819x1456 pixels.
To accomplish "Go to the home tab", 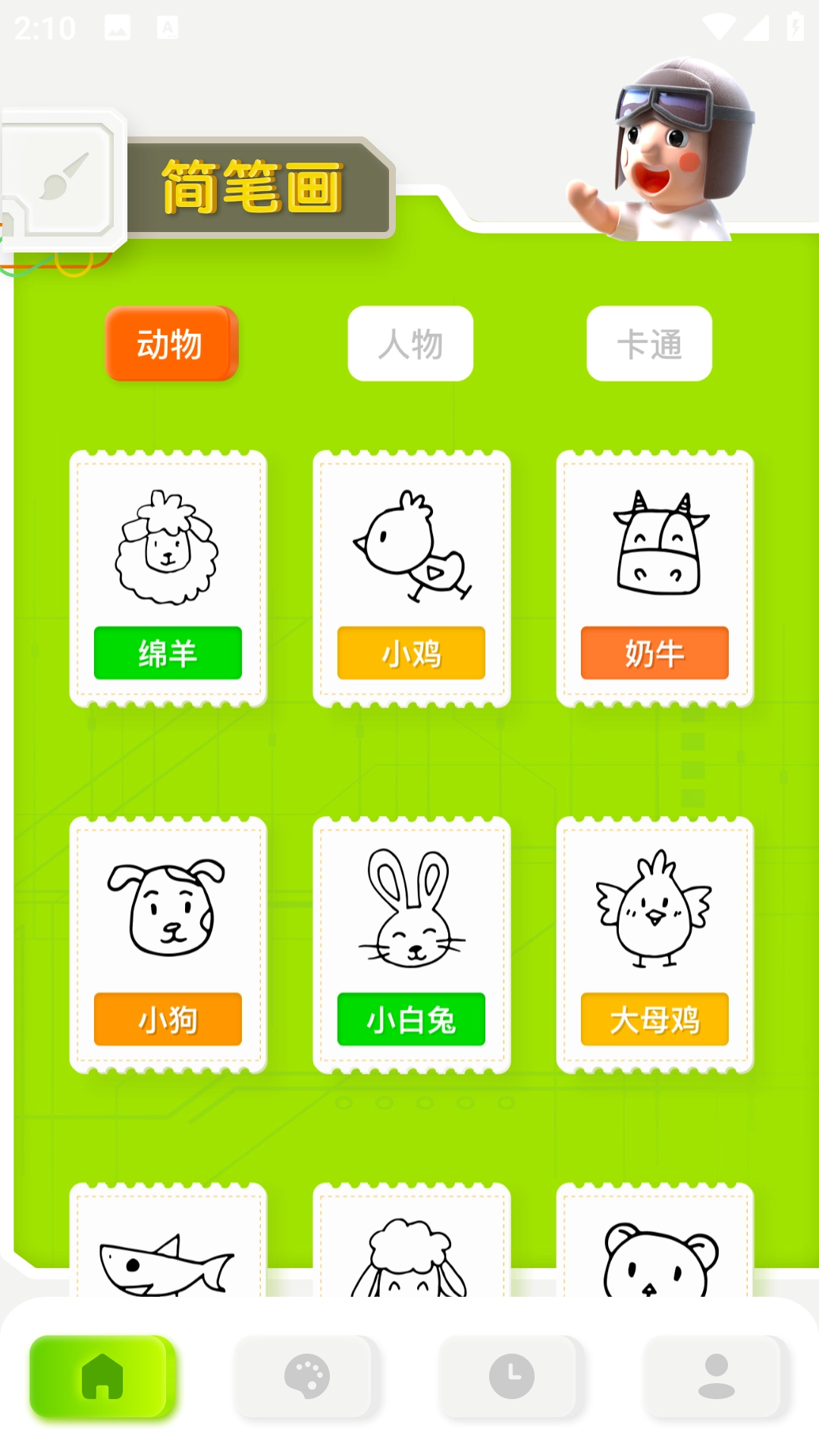I will [x=102, y=1376].
